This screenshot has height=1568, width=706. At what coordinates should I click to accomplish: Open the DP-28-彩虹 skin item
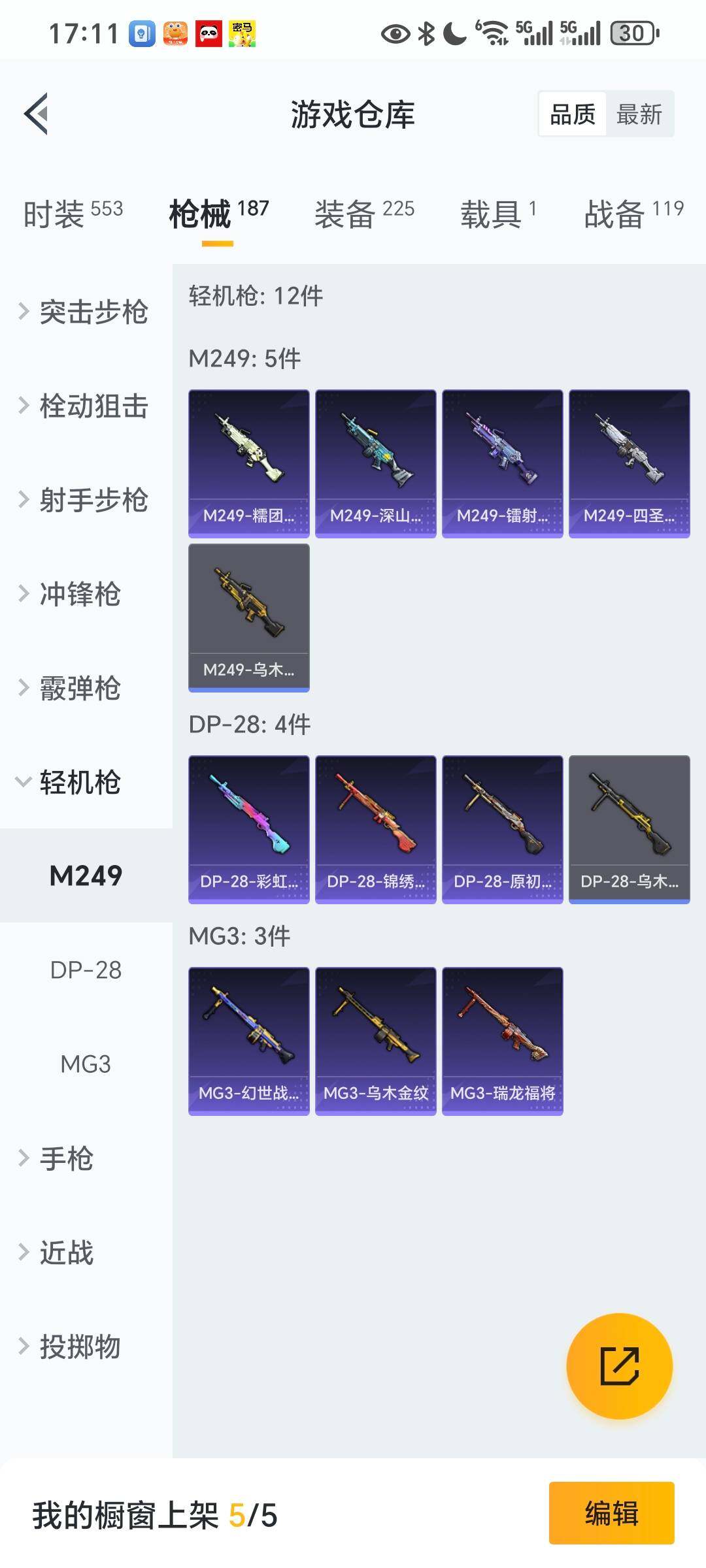click(248, 829)
